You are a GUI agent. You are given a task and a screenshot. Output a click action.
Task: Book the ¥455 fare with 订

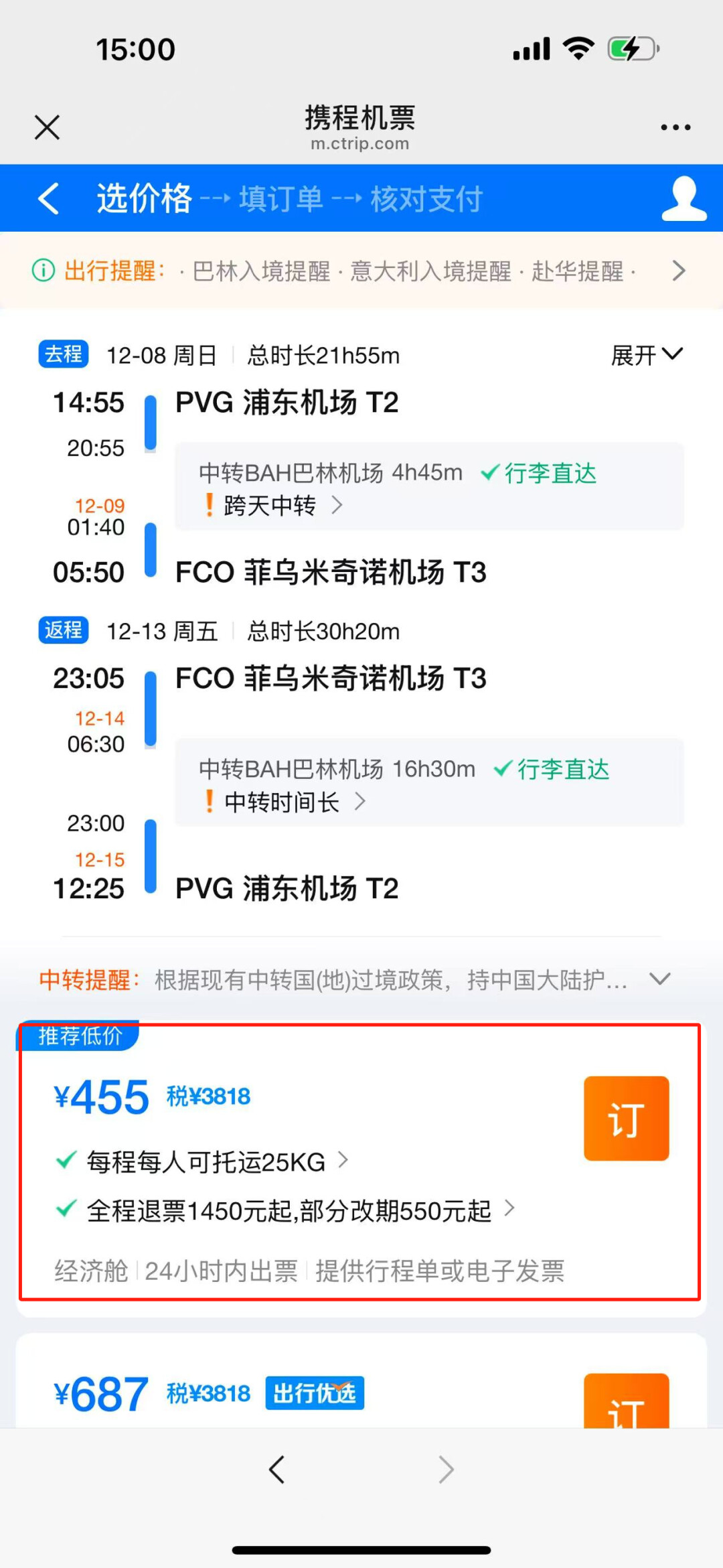(x=626, y=1119)
